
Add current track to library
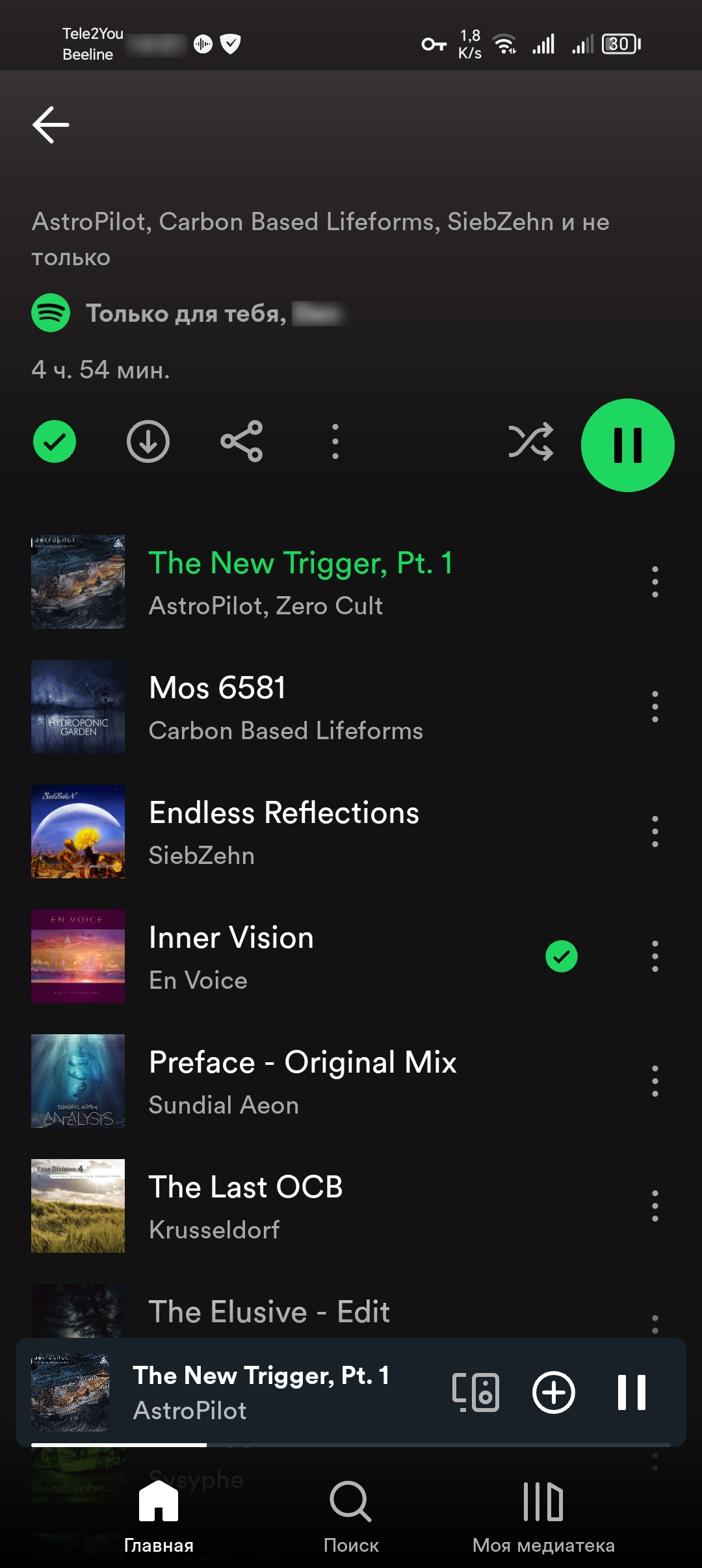pos(554,1392)
